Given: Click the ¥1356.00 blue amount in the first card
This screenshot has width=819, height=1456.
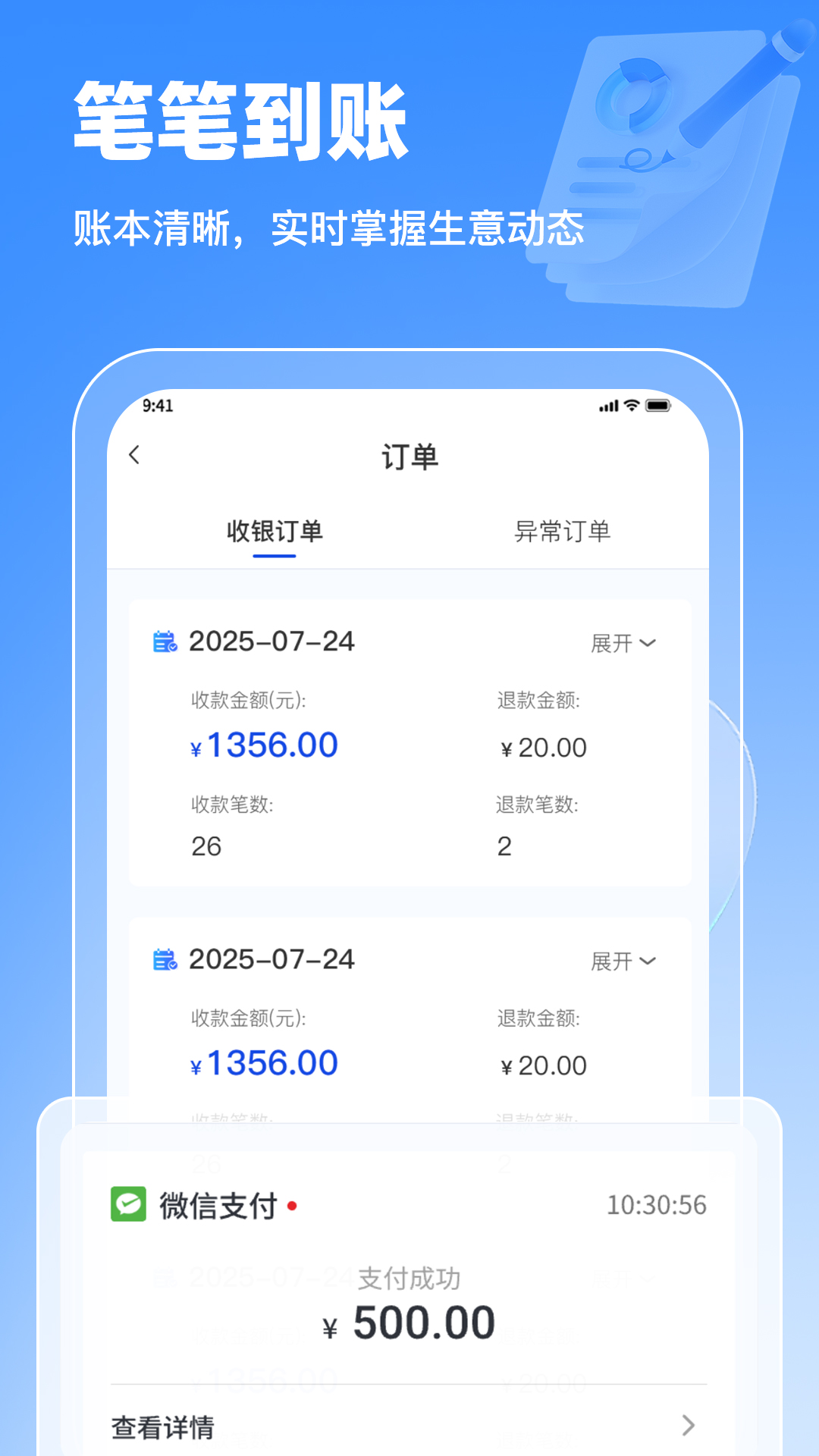Looking at the screenshot, I should click(263, 745).
